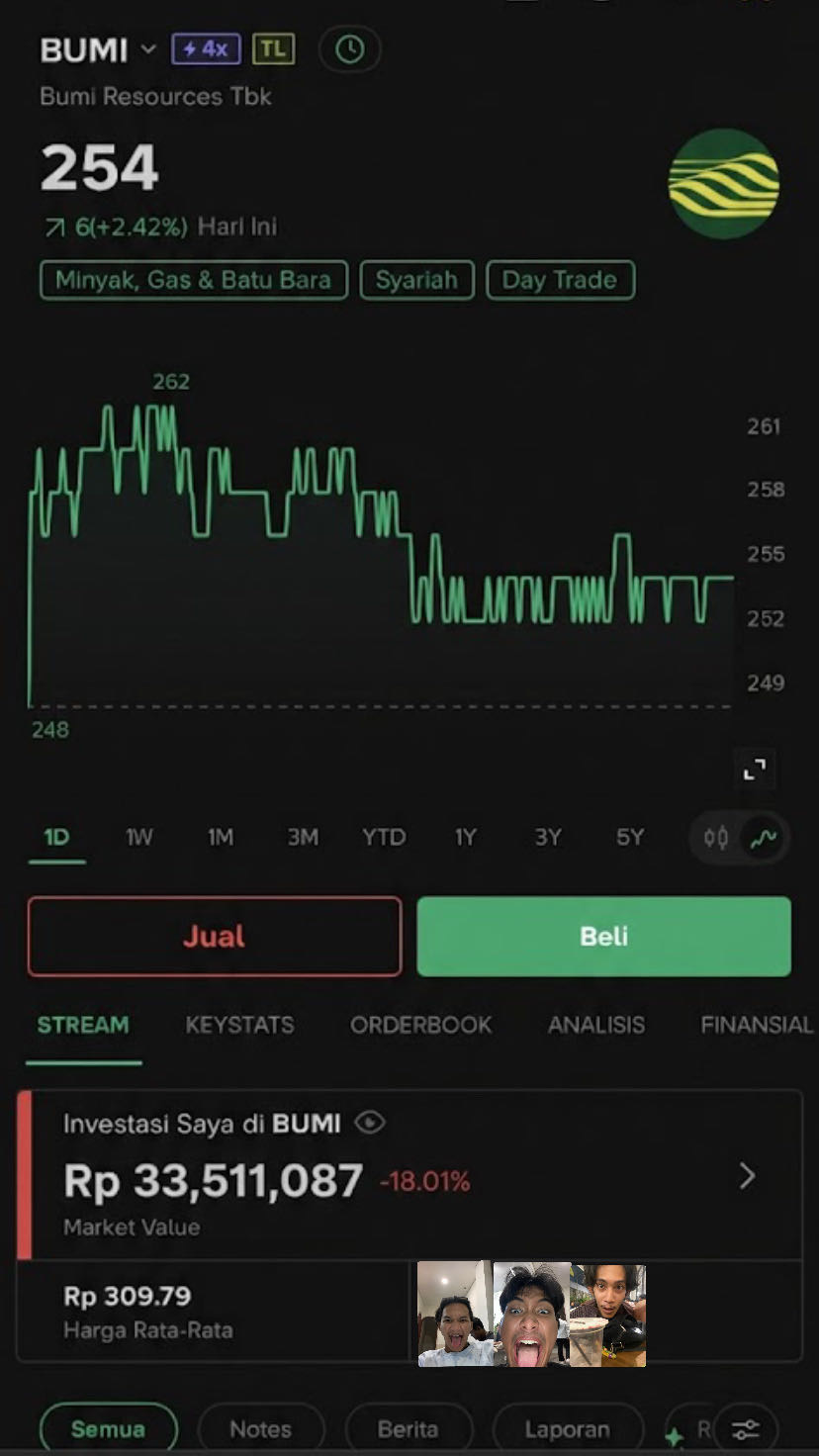
Task: Select the YTD chart range
Action: pyautogui.click(x=384, y=838)
